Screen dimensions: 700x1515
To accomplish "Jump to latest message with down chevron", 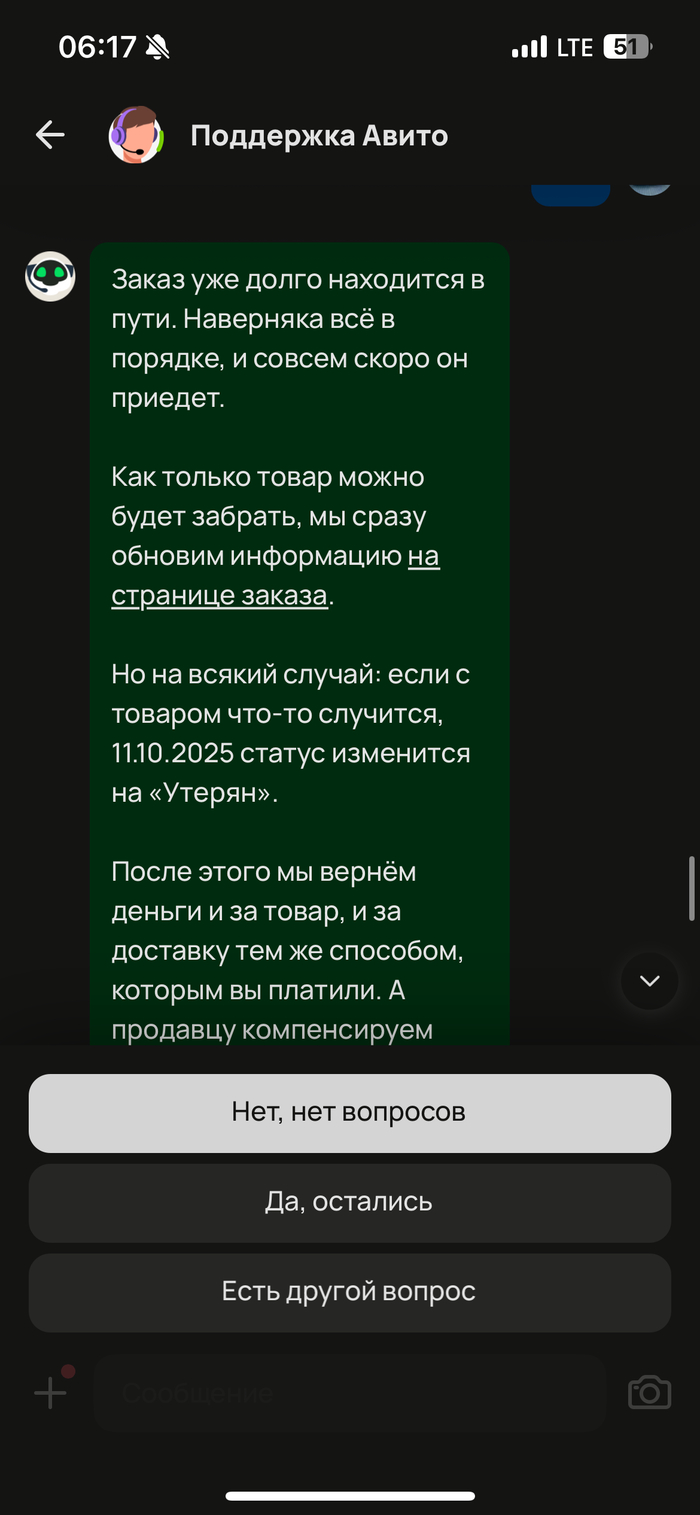I will (649, 981).
